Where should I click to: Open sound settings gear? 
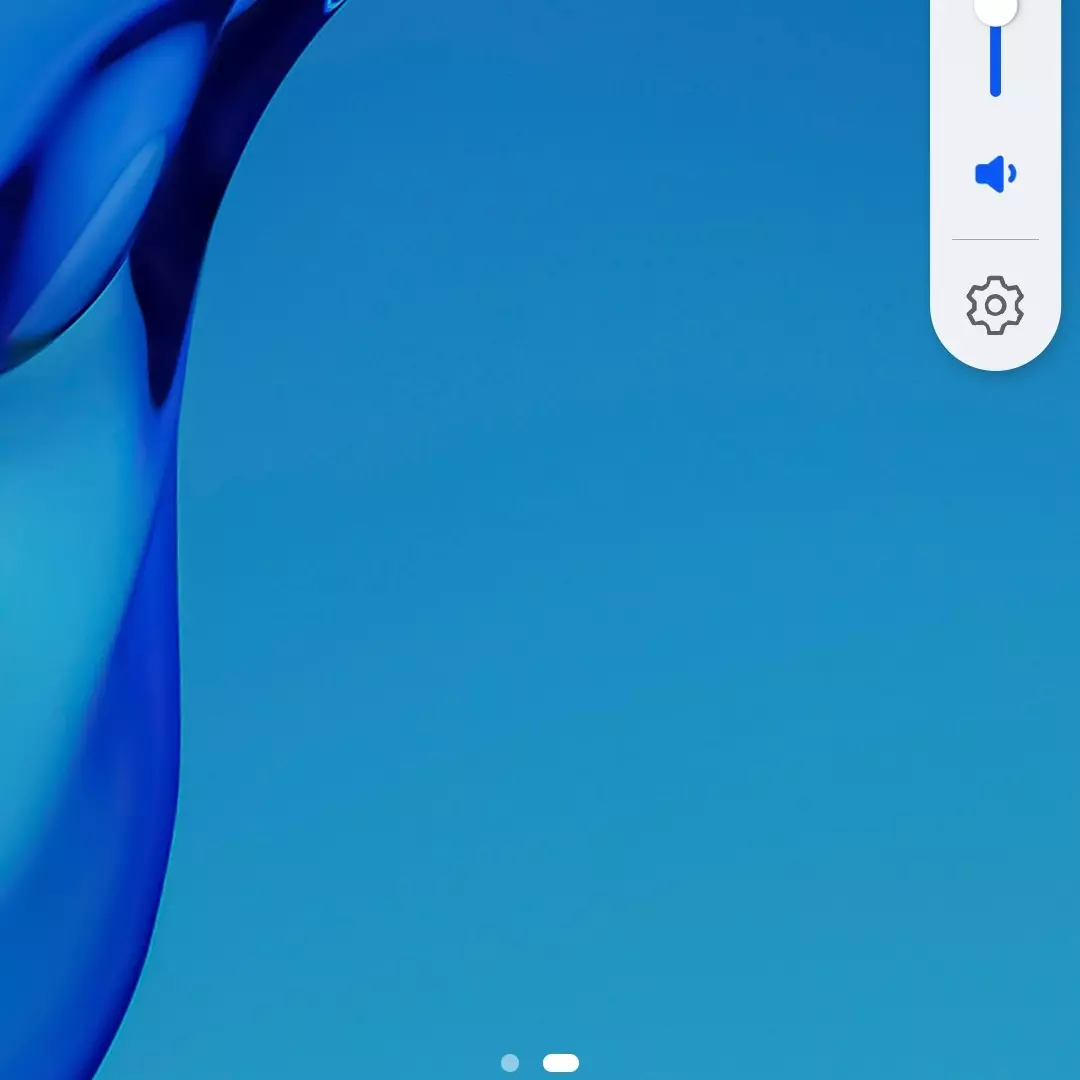tap(995, 305)
